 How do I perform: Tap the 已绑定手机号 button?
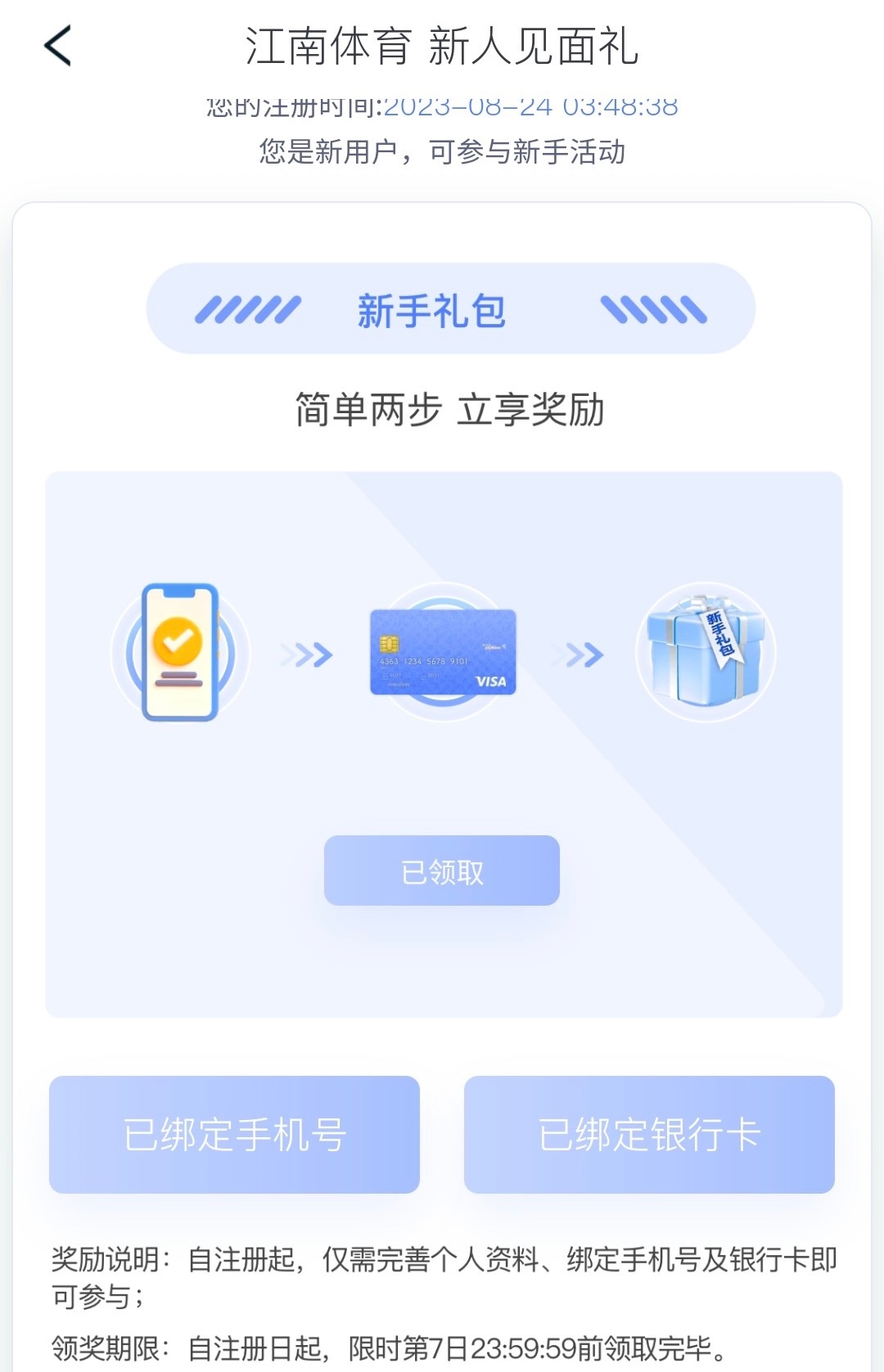[234, 1135]
